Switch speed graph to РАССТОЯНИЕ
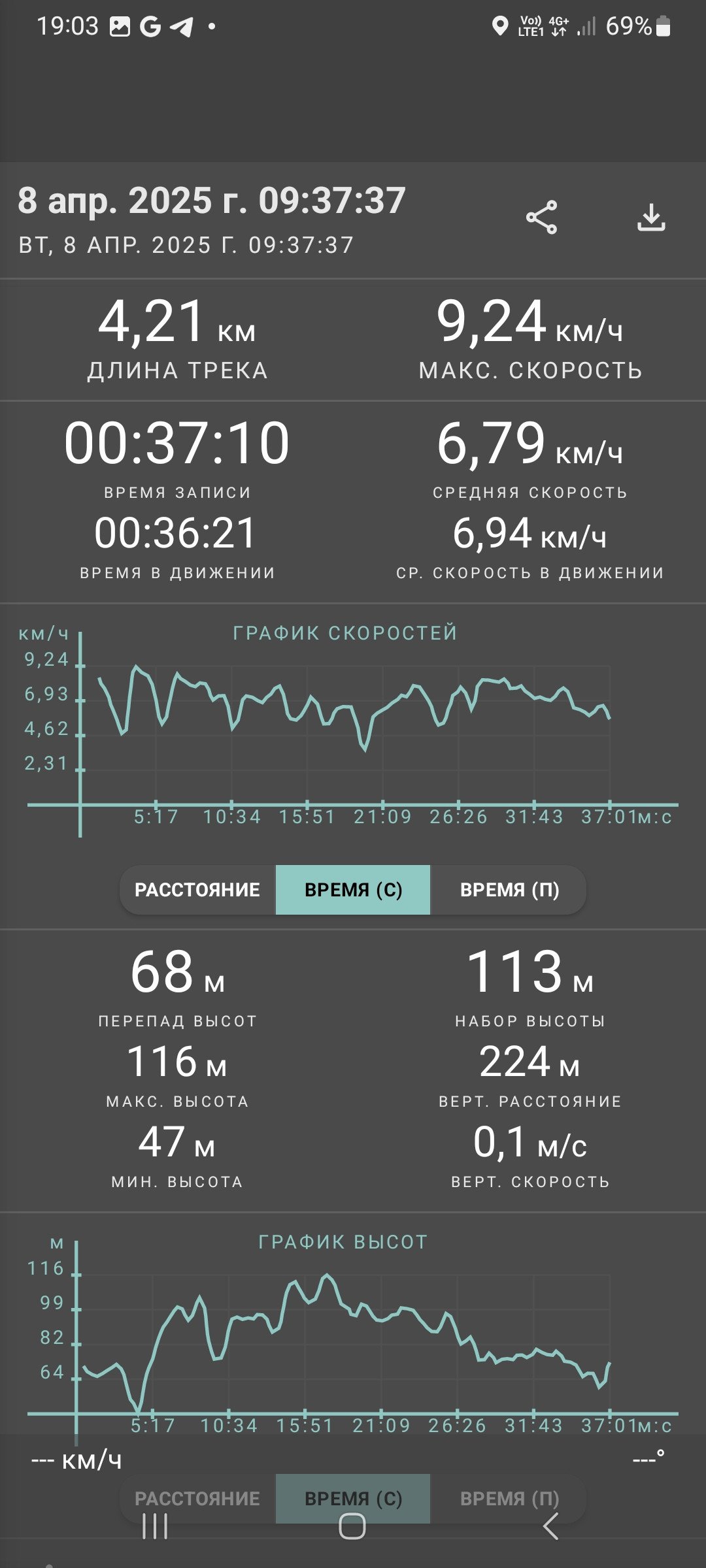Image resolution: width=706 pixels, height=1568 pixels. point(197,890)
